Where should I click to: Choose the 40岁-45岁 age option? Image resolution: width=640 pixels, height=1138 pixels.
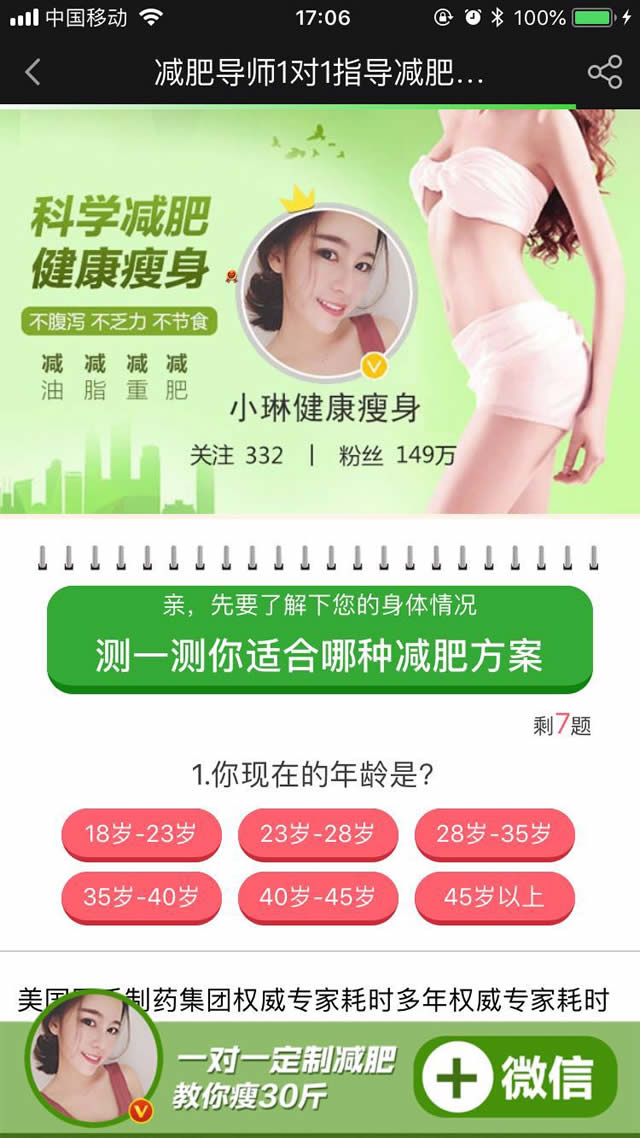click(x=317, y=897)
